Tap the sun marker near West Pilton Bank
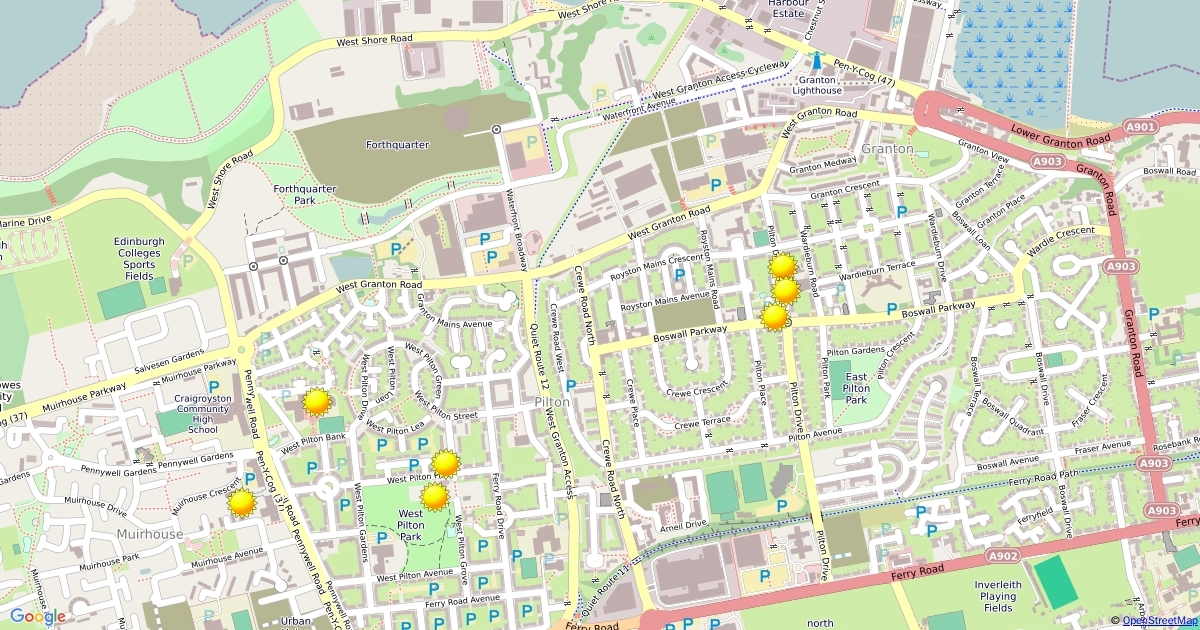 coord(317,402)
